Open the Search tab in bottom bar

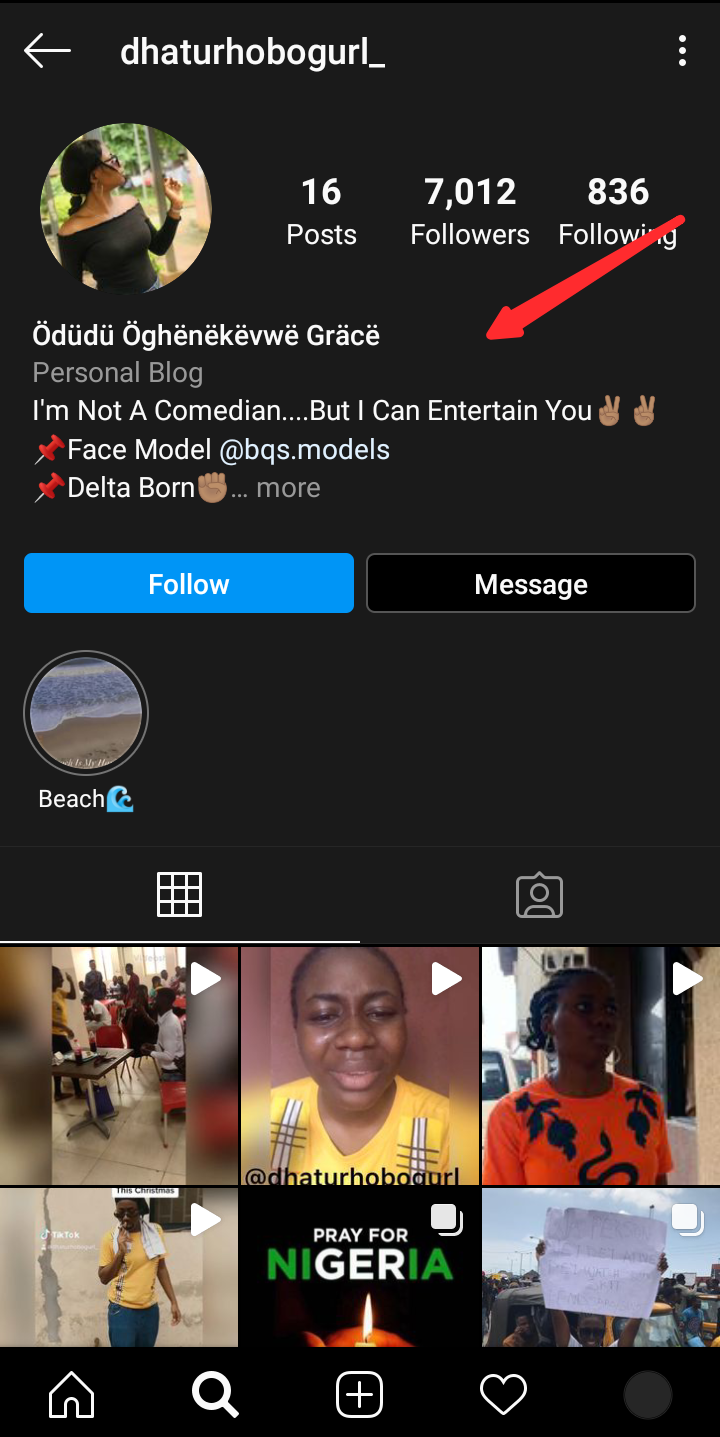[x=215, y=1394]
